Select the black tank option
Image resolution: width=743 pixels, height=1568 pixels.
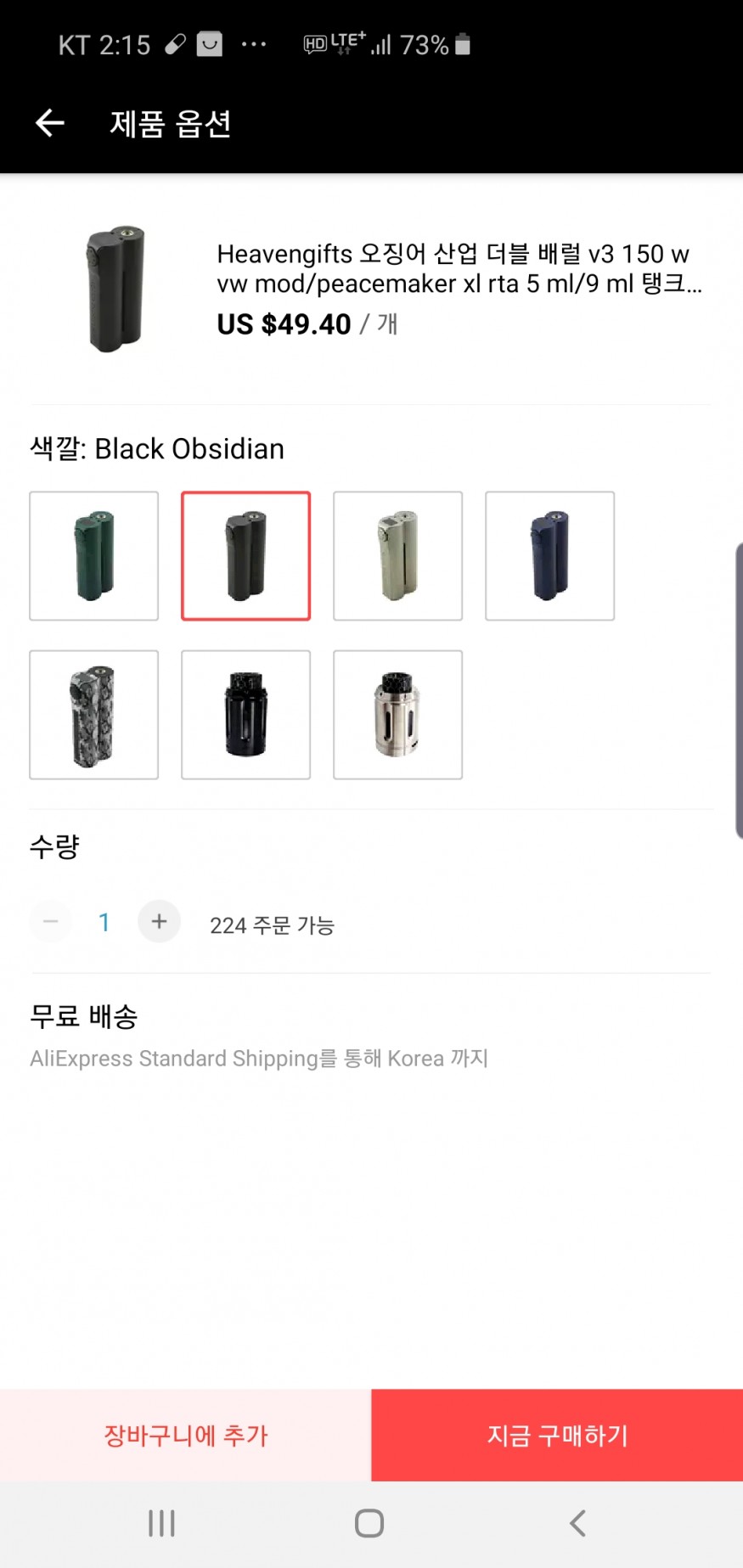tap(246, 715)
